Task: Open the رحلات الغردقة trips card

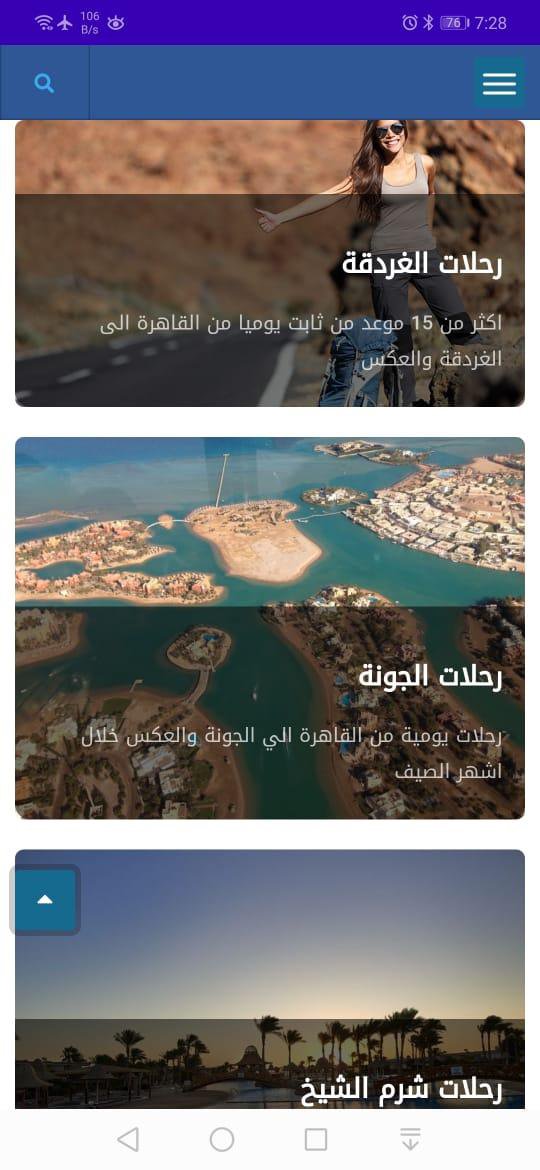Action: (x=270, y=263)
